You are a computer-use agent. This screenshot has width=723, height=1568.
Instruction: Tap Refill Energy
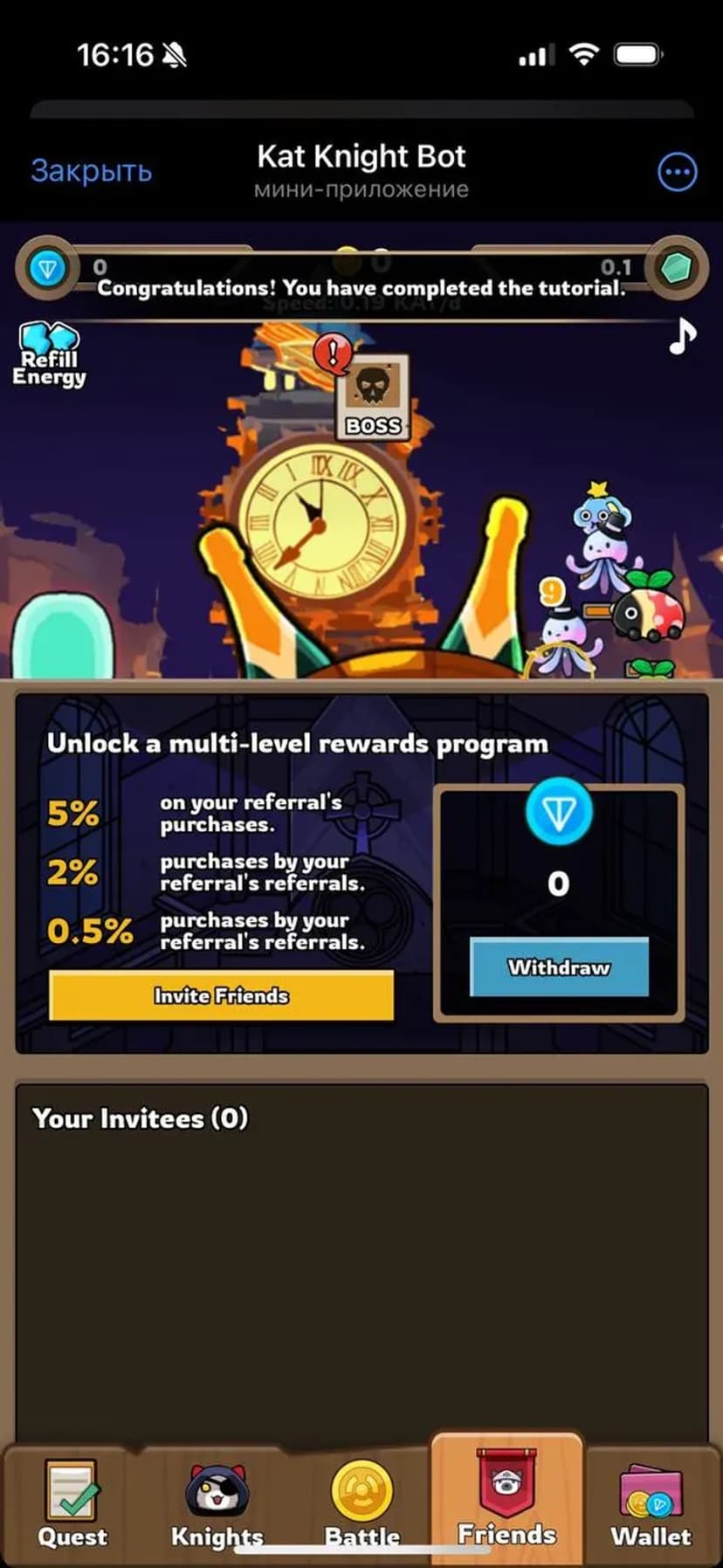[x=50, y=354]
